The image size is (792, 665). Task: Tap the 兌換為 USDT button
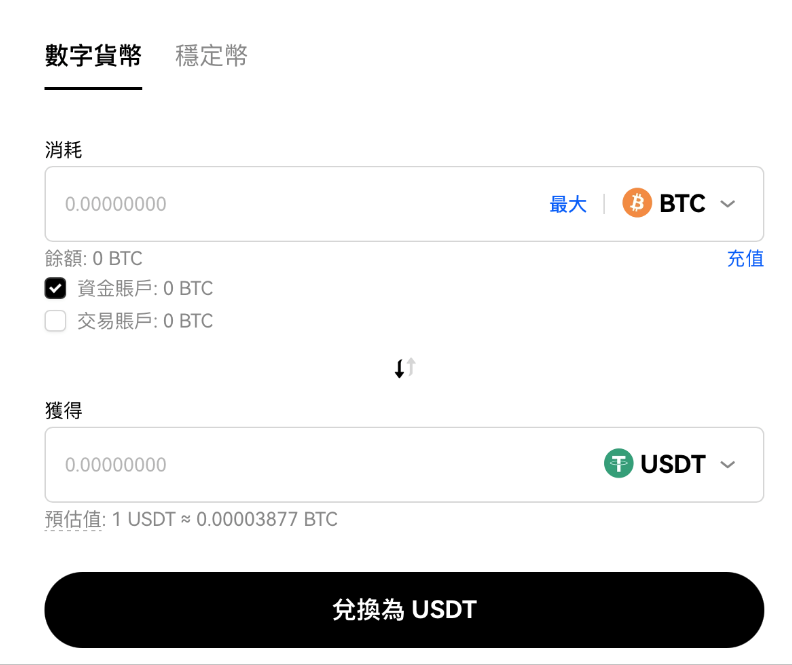(x=404, y=610)
